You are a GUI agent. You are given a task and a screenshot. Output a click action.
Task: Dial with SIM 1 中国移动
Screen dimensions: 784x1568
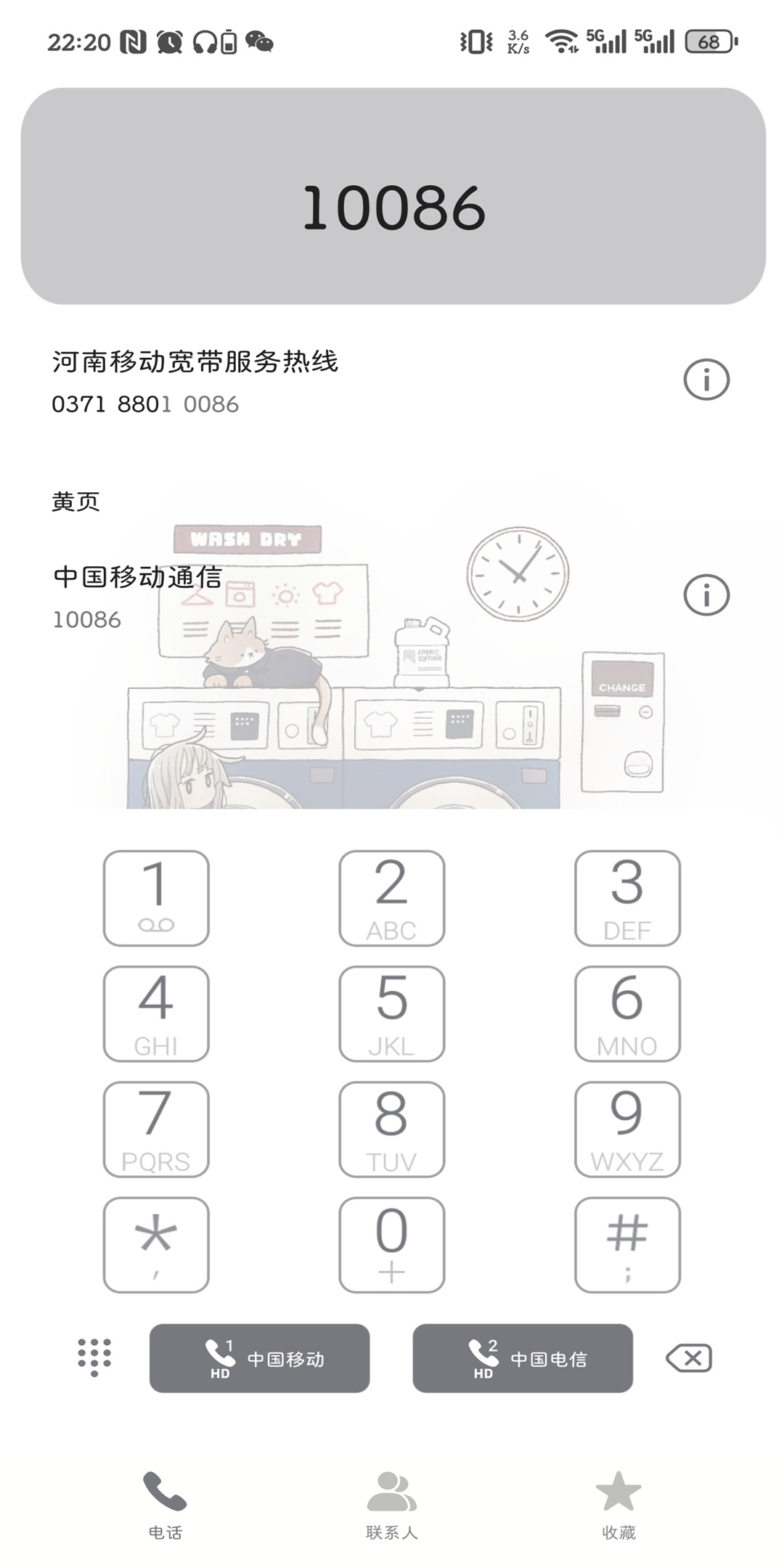(x=259, y=1357)
